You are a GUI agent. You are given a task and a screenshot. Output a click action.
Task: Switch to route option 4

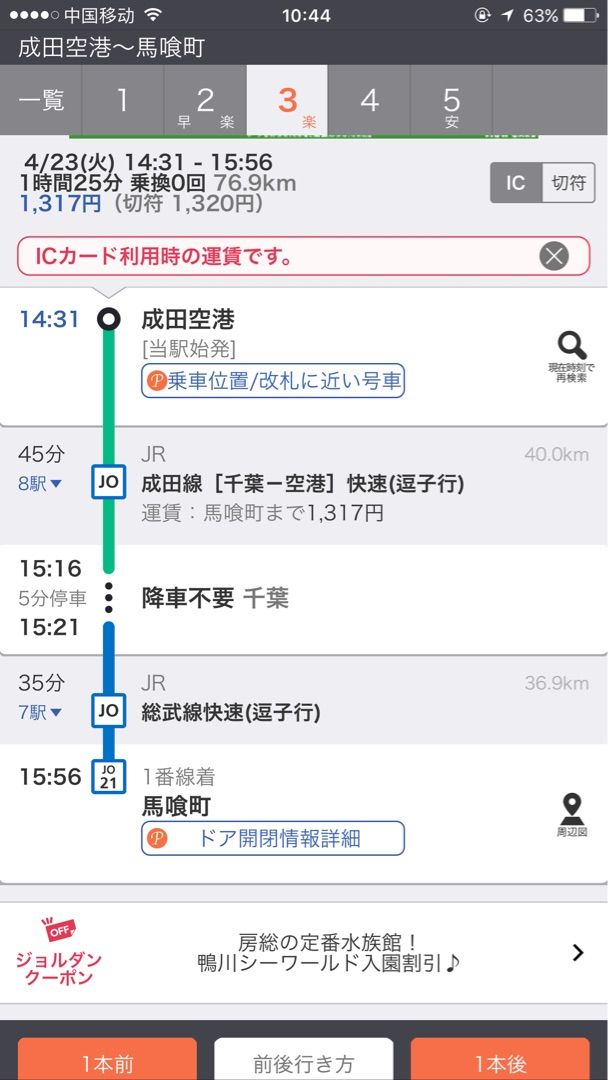click(x=369, y=100)
